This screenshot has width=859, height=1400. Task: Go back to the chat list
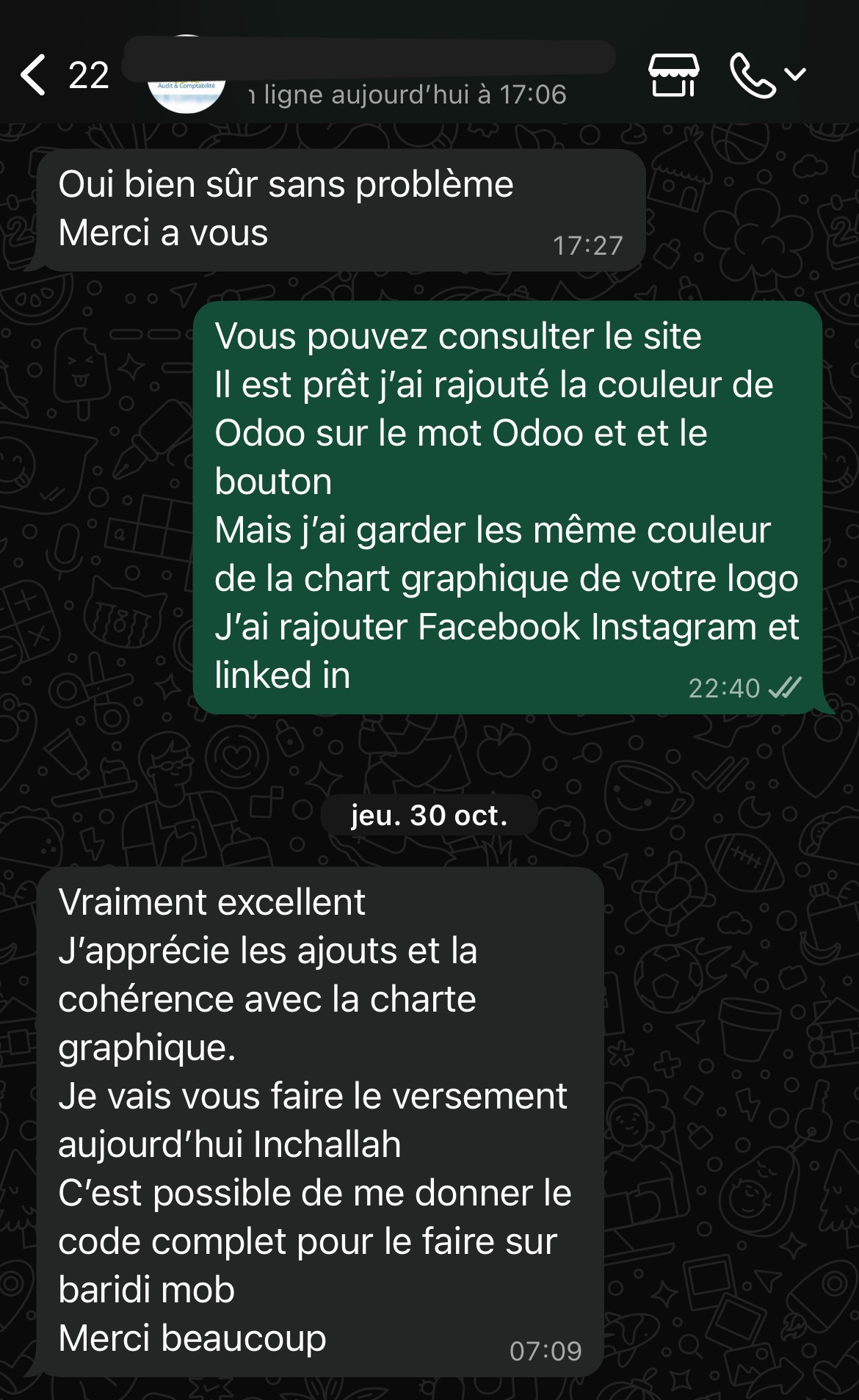coord(34,75)
